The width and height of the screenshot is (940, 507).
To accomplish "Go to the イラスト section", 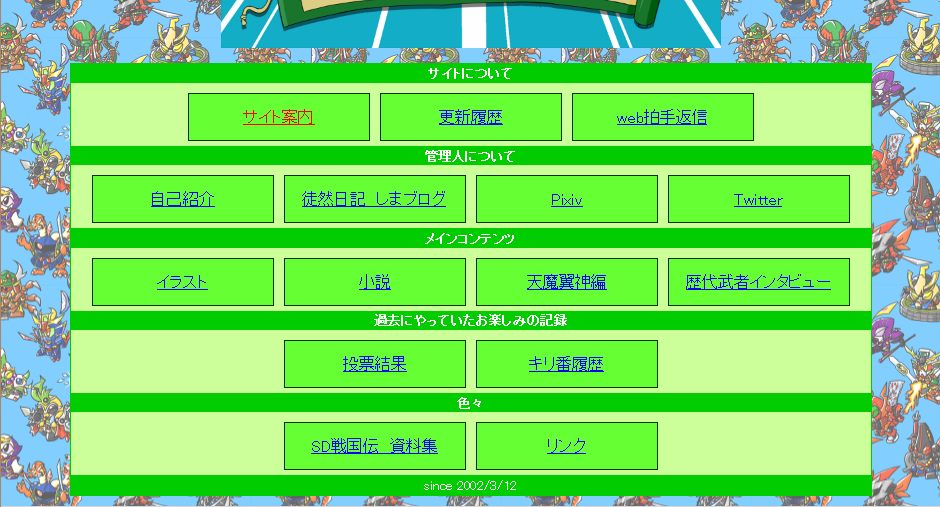I will pyautogui.click(x=182, y=282).
